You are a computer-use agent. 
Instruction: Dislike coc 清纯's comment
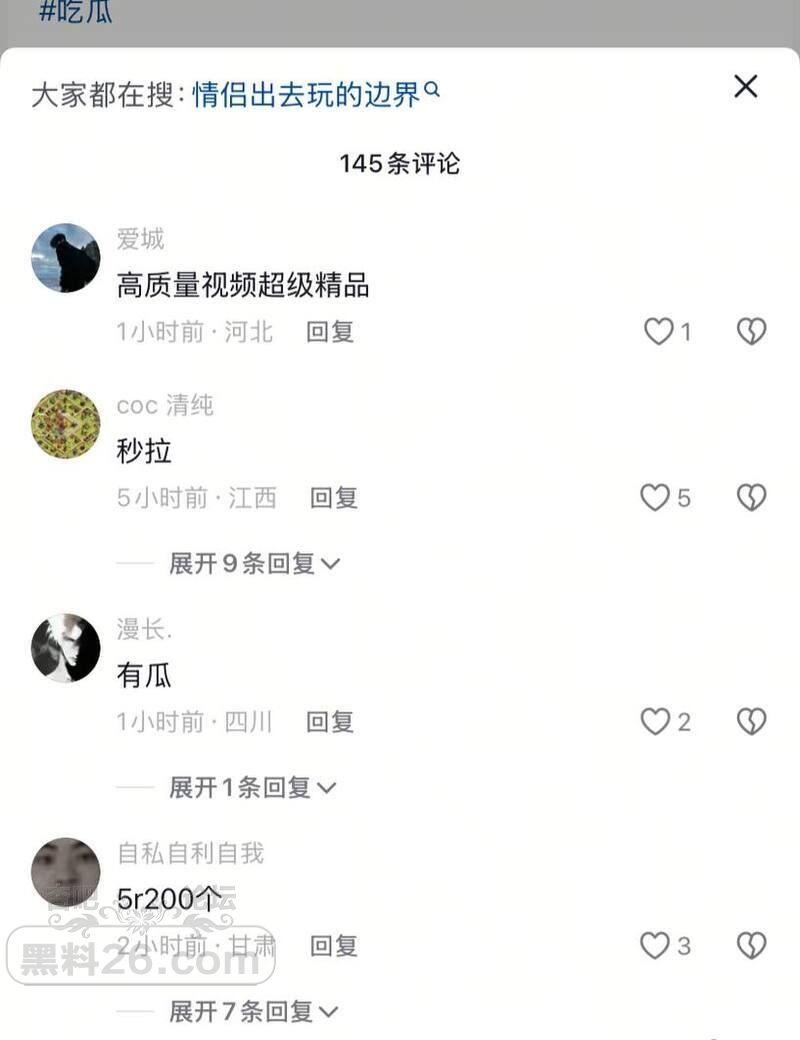[x=751, y=498]
